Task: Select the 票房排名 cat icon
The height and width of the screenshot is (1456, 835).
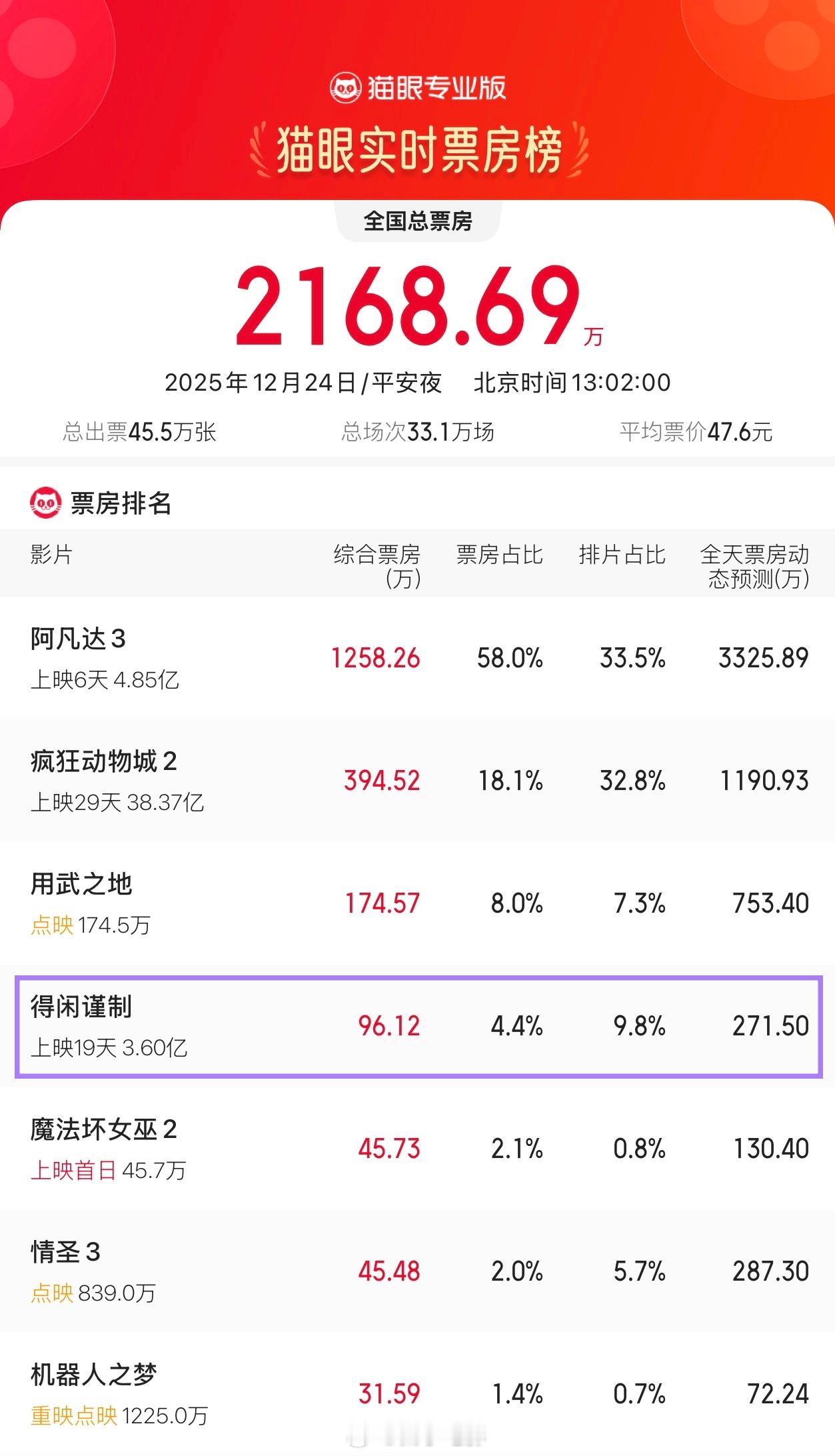Action: (x=43, y=502)
